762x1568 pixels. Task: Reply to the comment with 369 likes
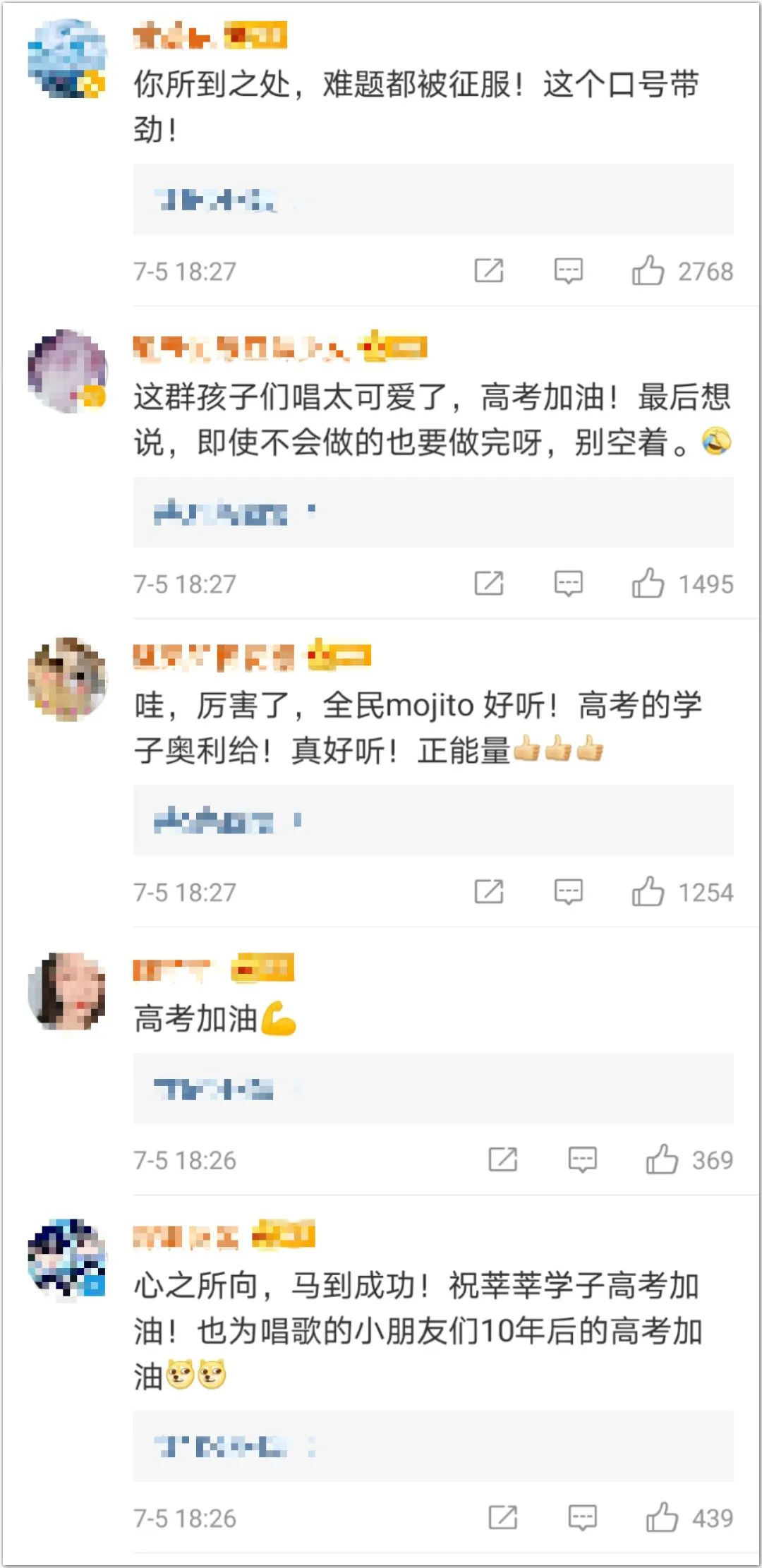point(582,1160)
